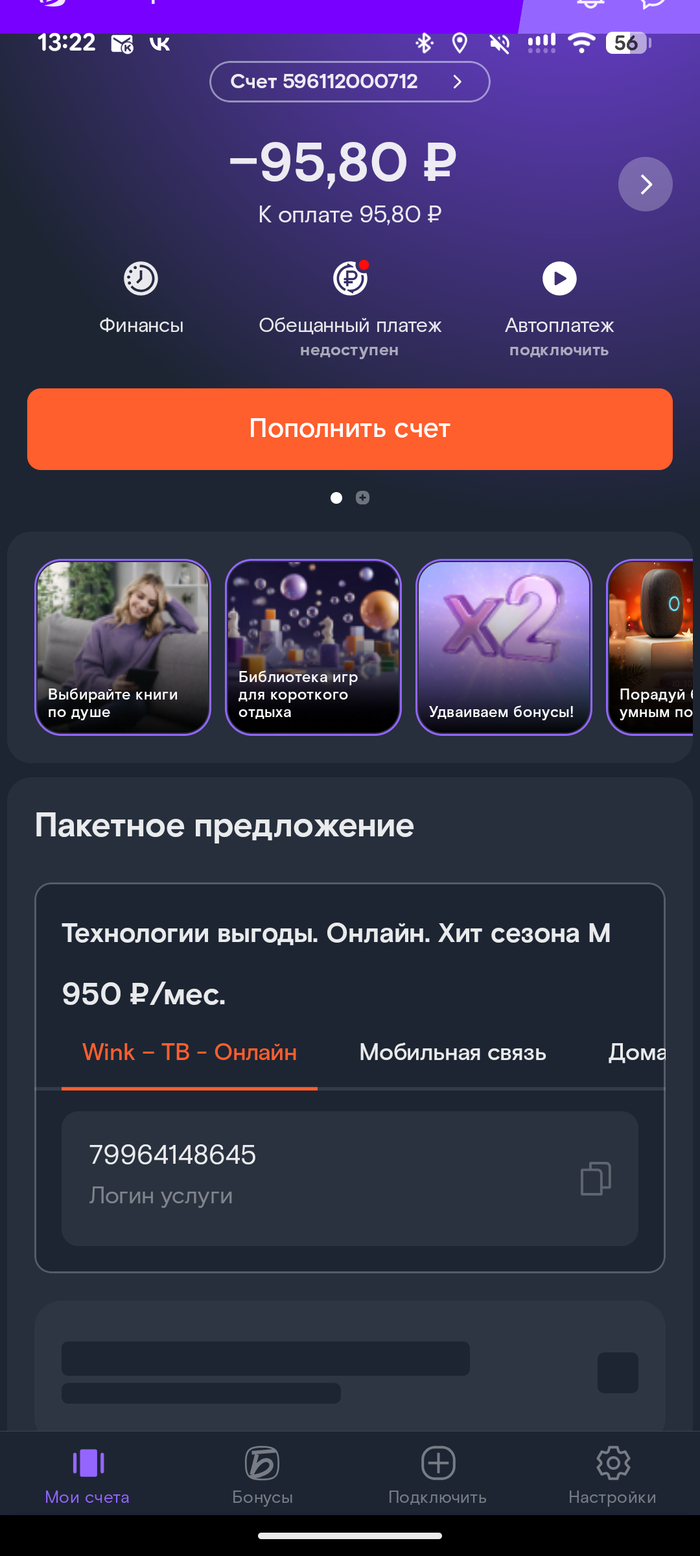Switch to Мобильная связь tab
Screen dimensions: 700x1556
pos(452,1052)
